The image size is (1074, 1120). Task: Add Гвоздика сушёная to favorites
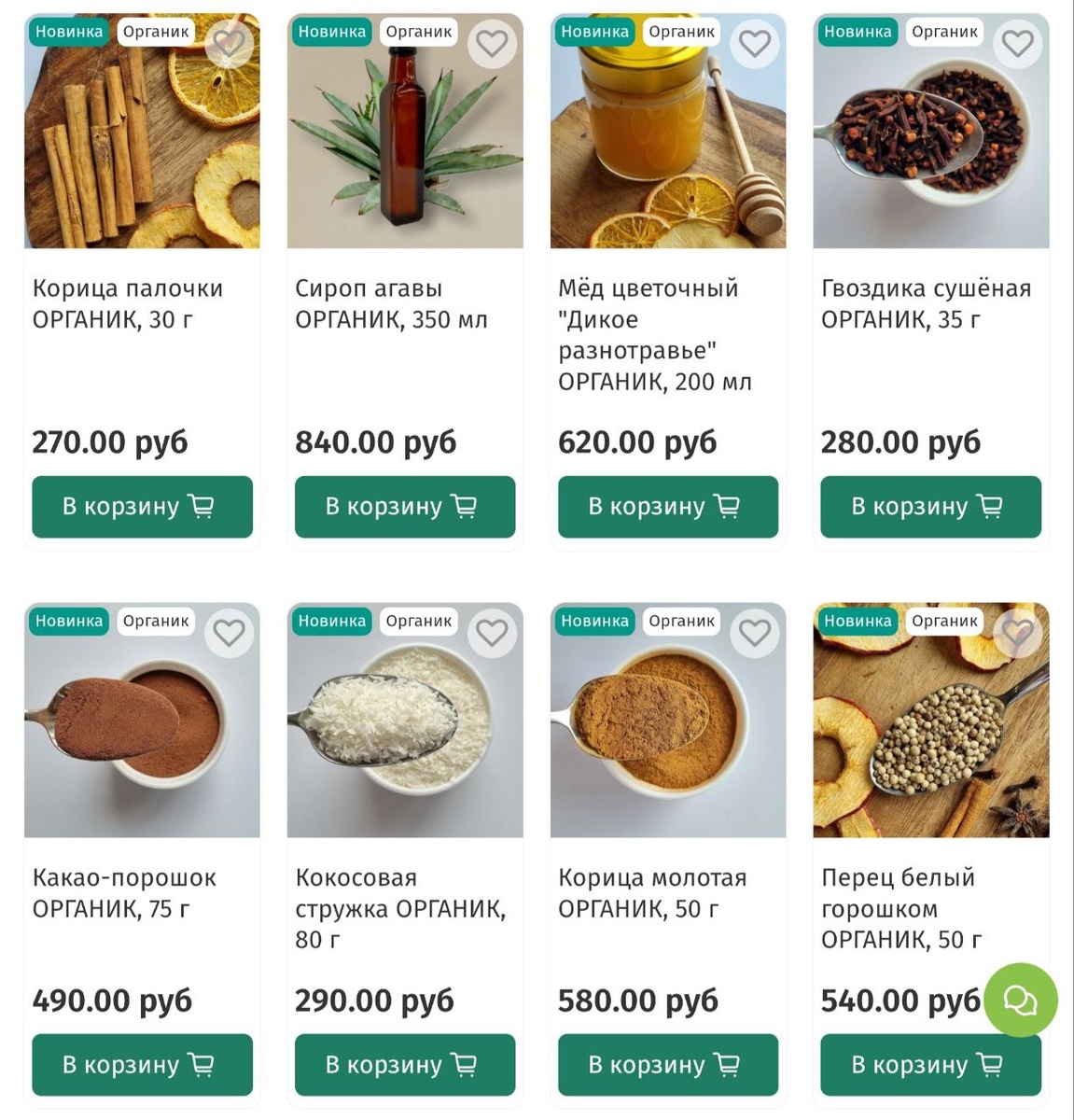pos(1018,43)
